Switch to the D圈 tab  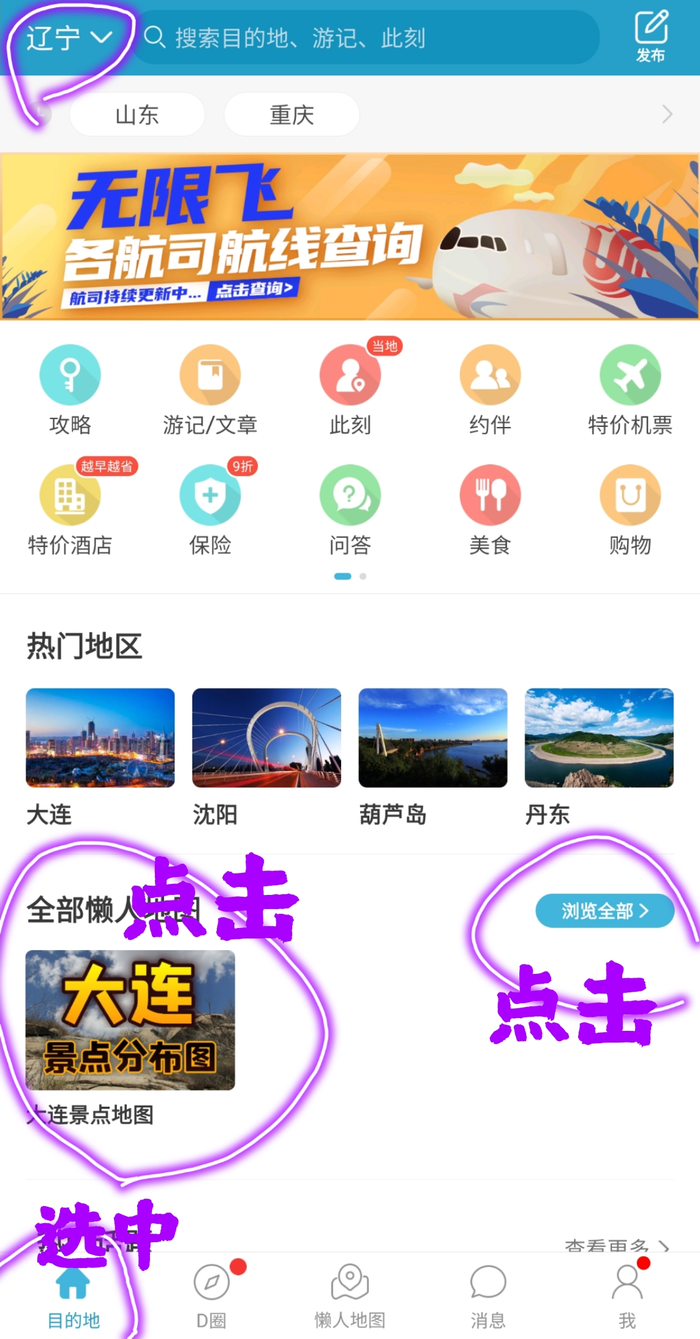tap(212, 1295)
